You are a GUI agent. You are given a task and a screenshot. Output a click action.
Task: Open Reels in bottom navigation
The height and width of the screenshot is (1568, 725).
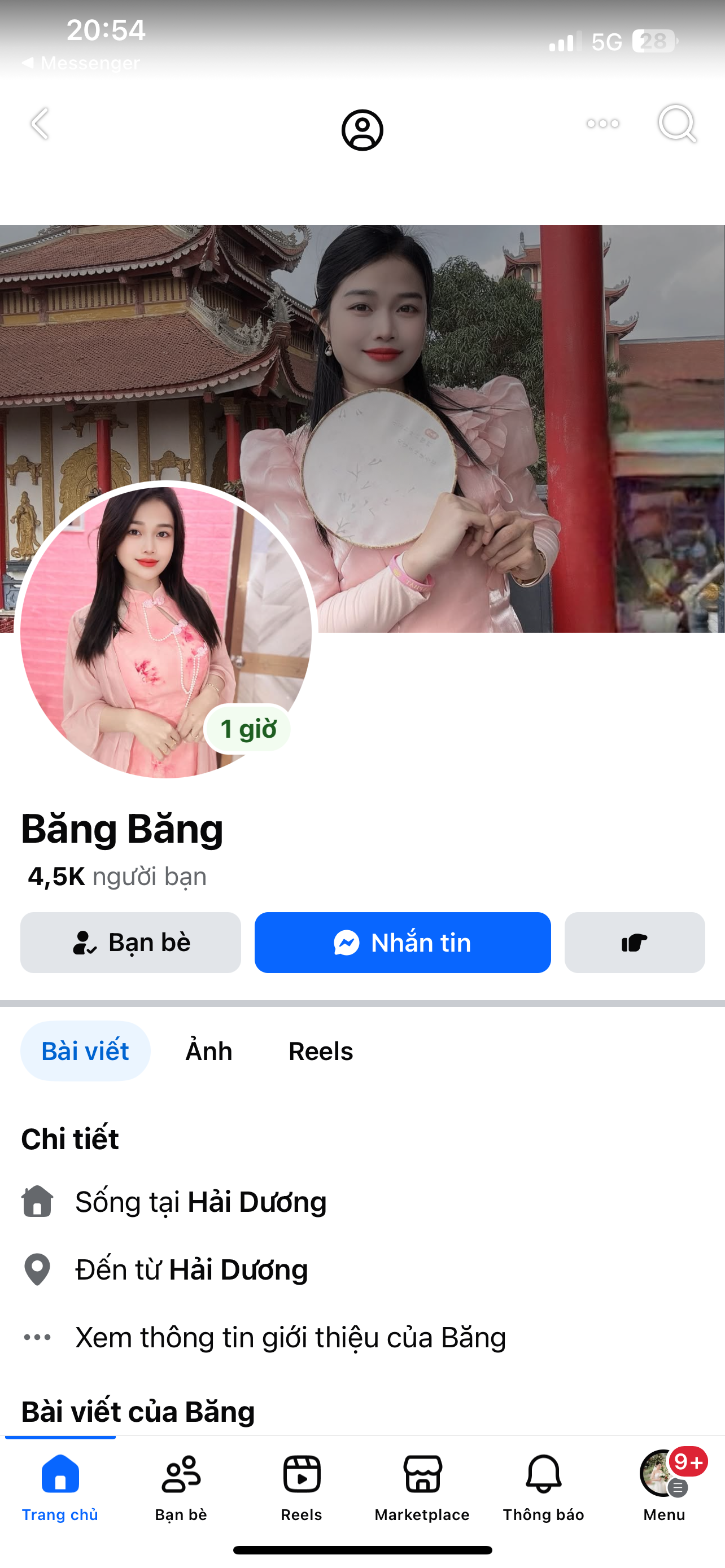(302, 1486)
